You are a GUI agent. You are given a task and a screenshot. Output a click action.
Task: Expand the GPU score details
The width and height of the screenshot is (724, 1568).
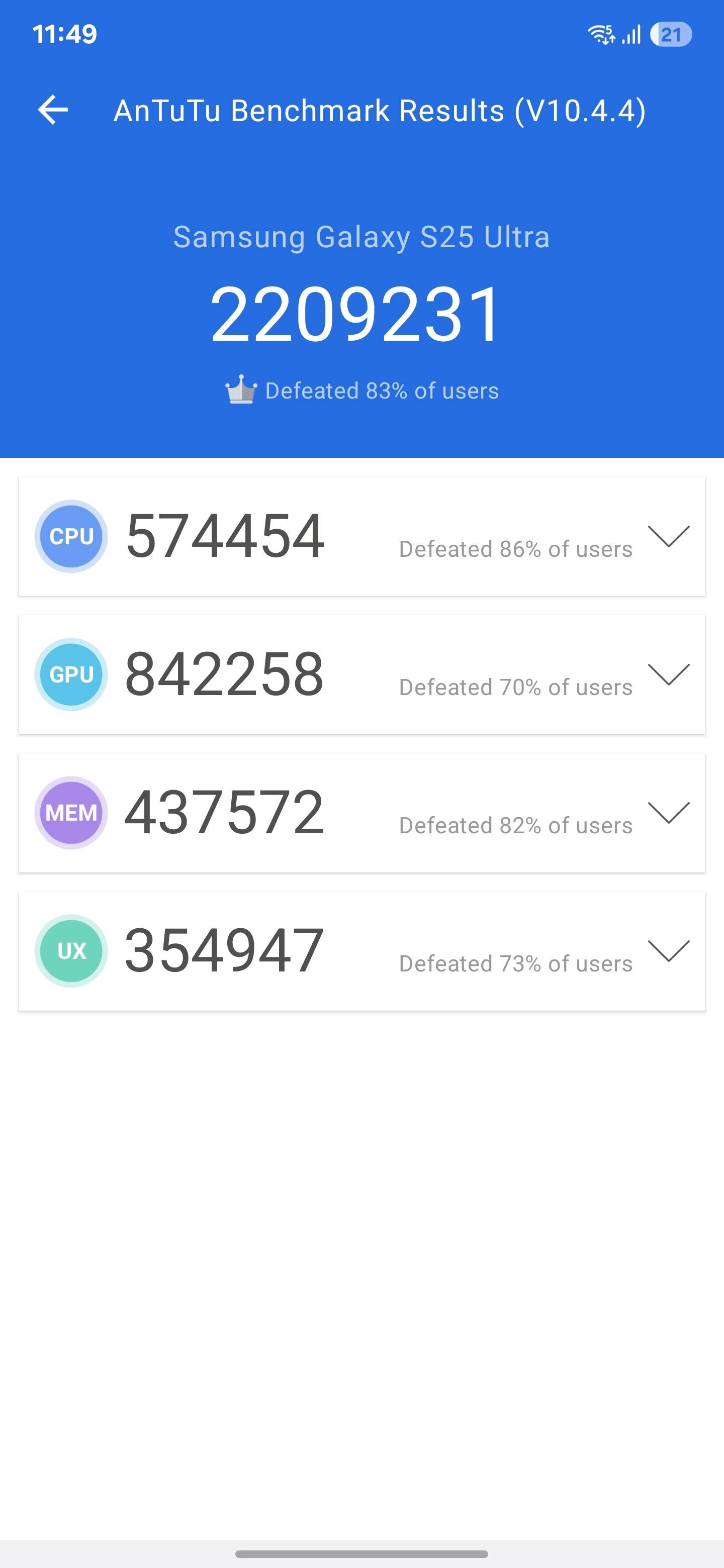point(670,674)
